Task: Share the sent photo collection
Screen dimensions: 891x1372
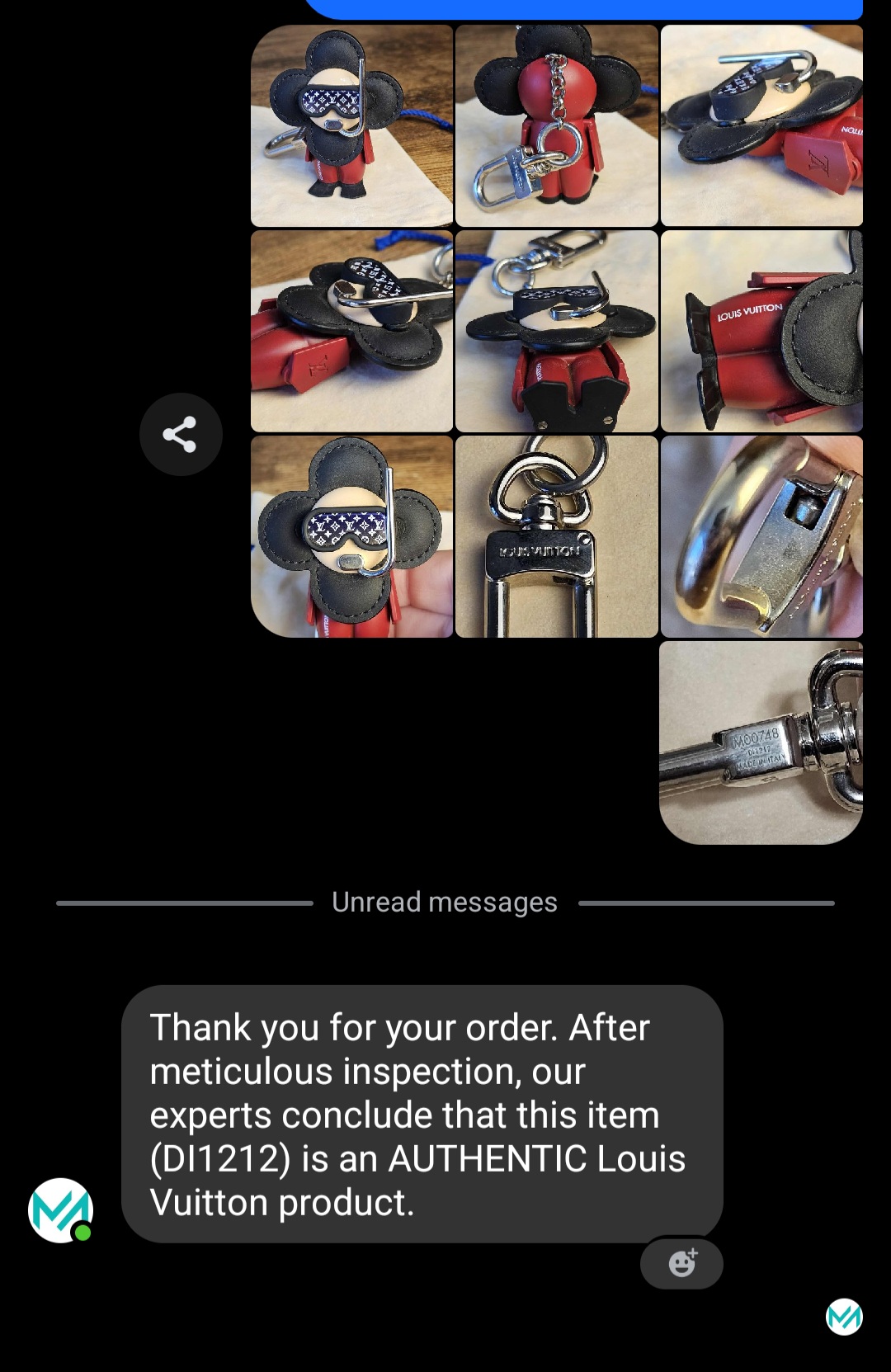Action: pyautogui.click(x=181, y=434)
